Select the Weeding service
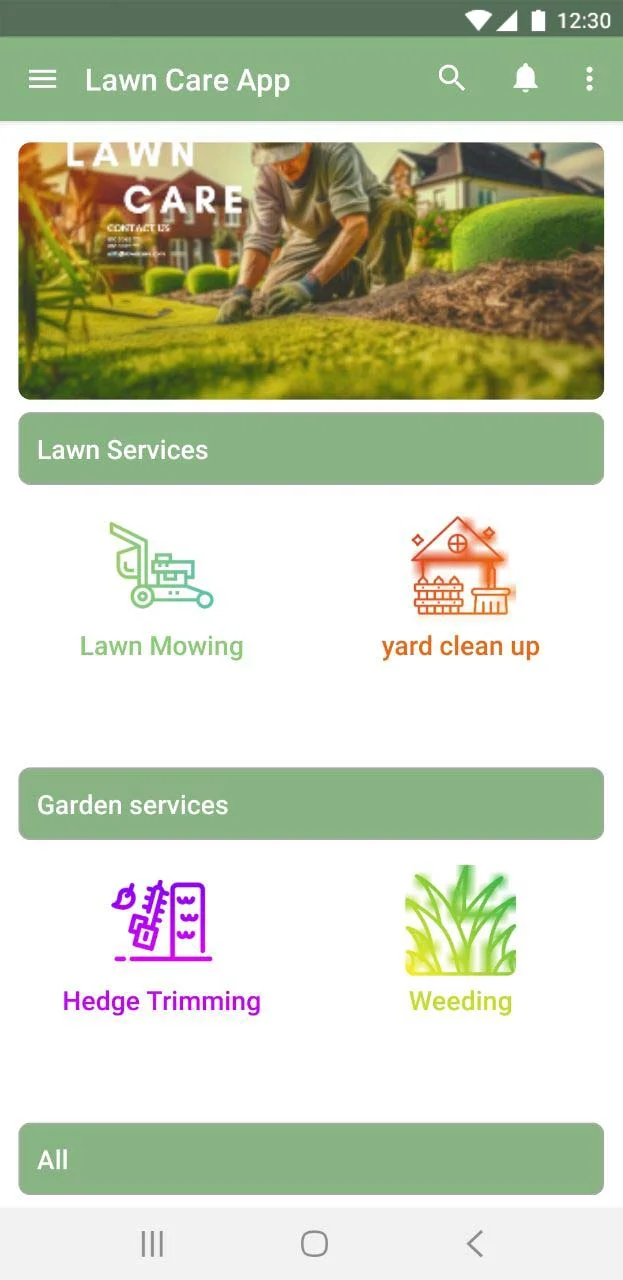The width and height of the screenshot is (623, 1280). 460,945
